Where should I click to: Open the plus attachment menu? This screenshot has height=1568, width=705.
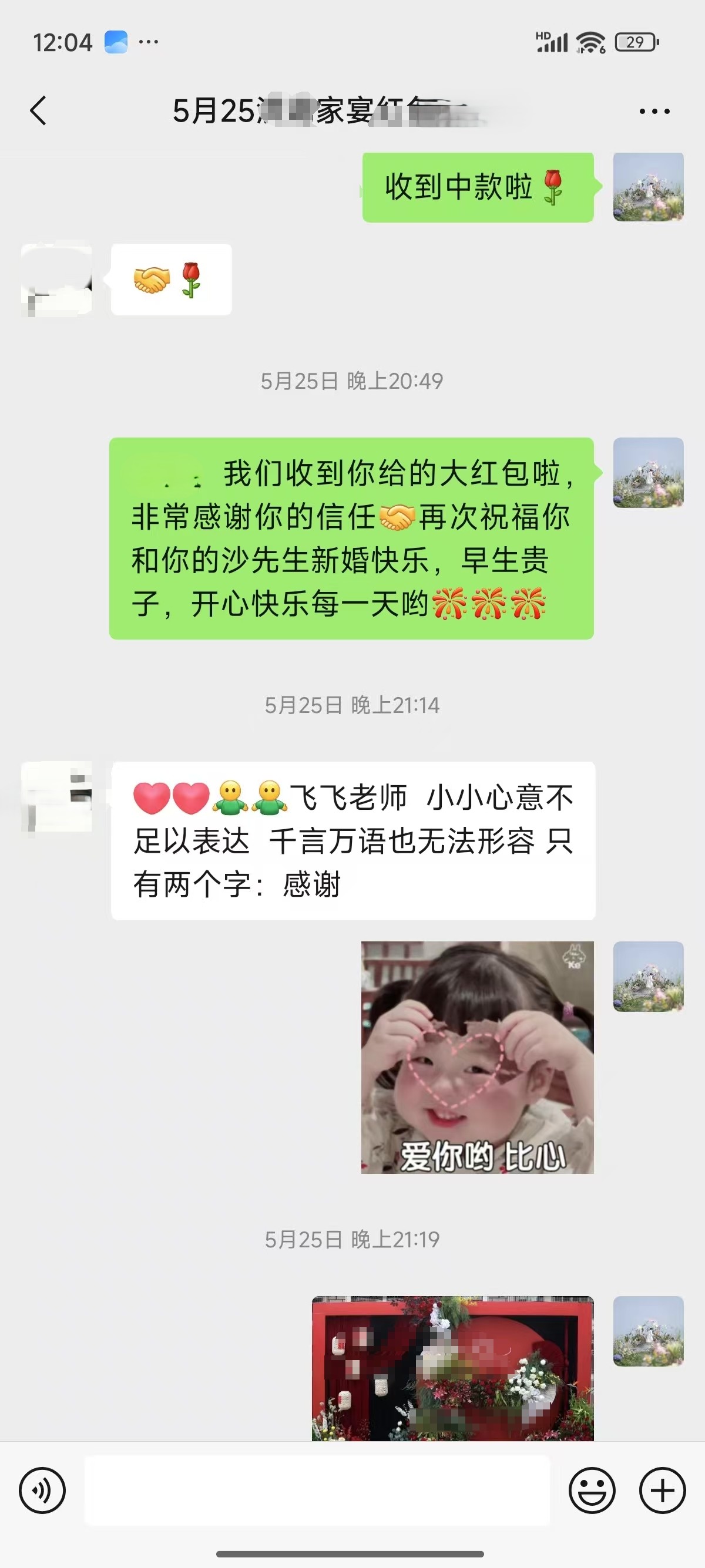tap(662, 1490)
